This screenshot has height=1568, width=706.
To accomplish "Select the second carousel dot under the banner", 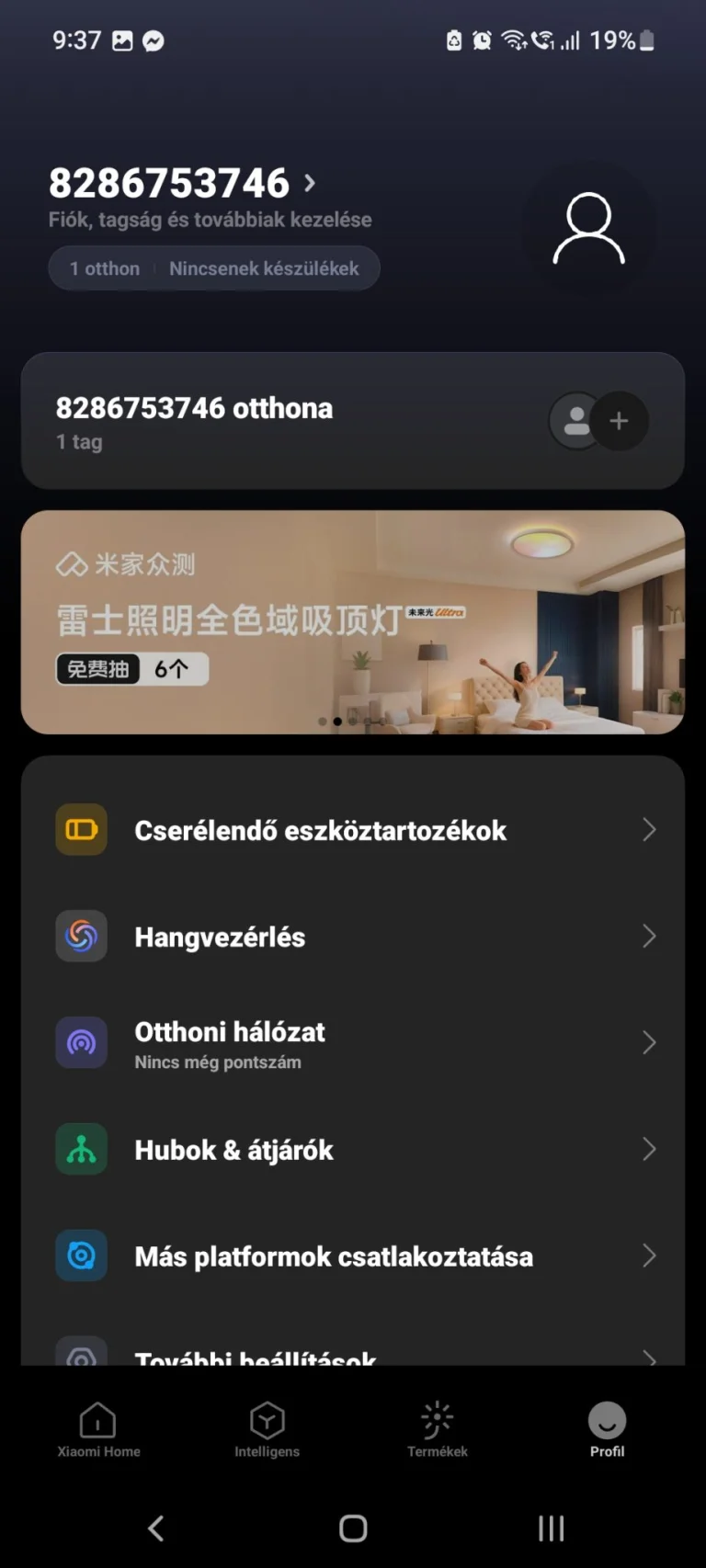I will (337, 722).
